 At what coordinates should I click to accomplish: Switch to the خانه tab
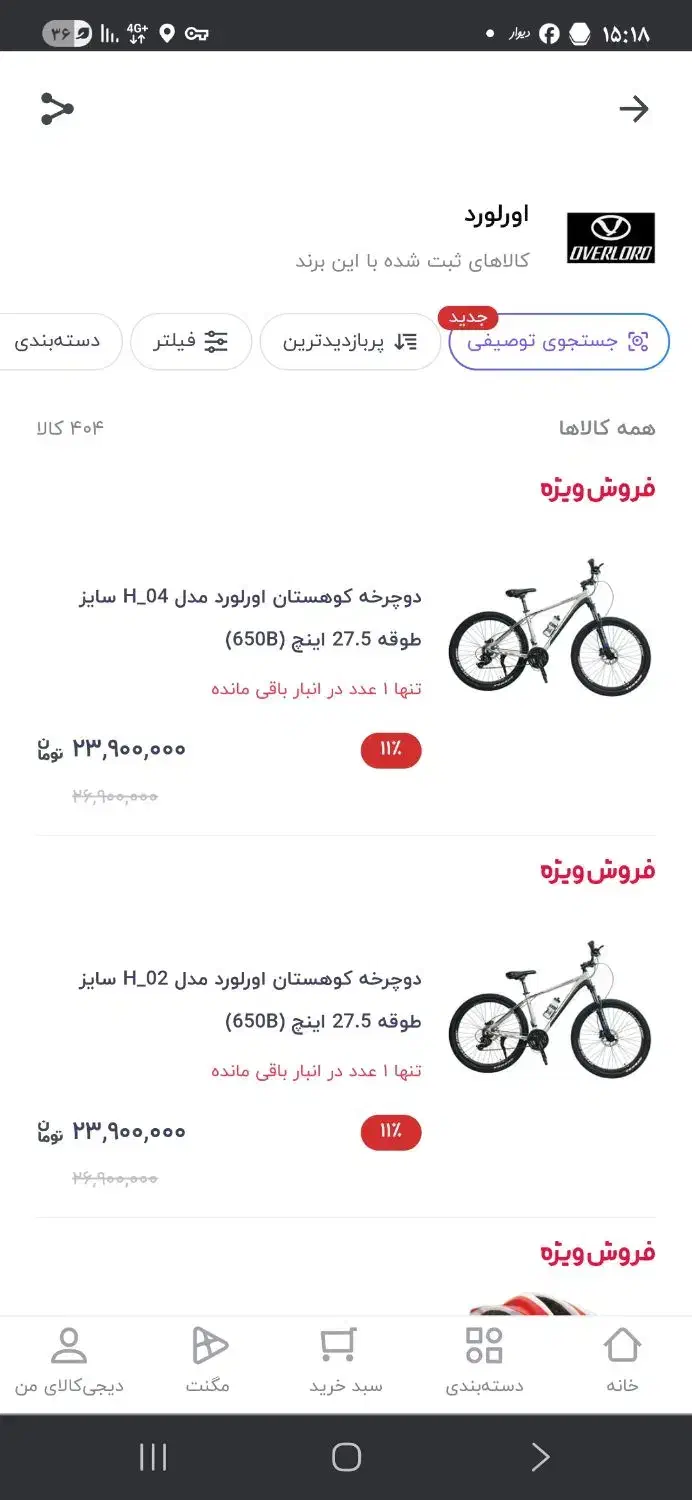(x=622, y=1360)
